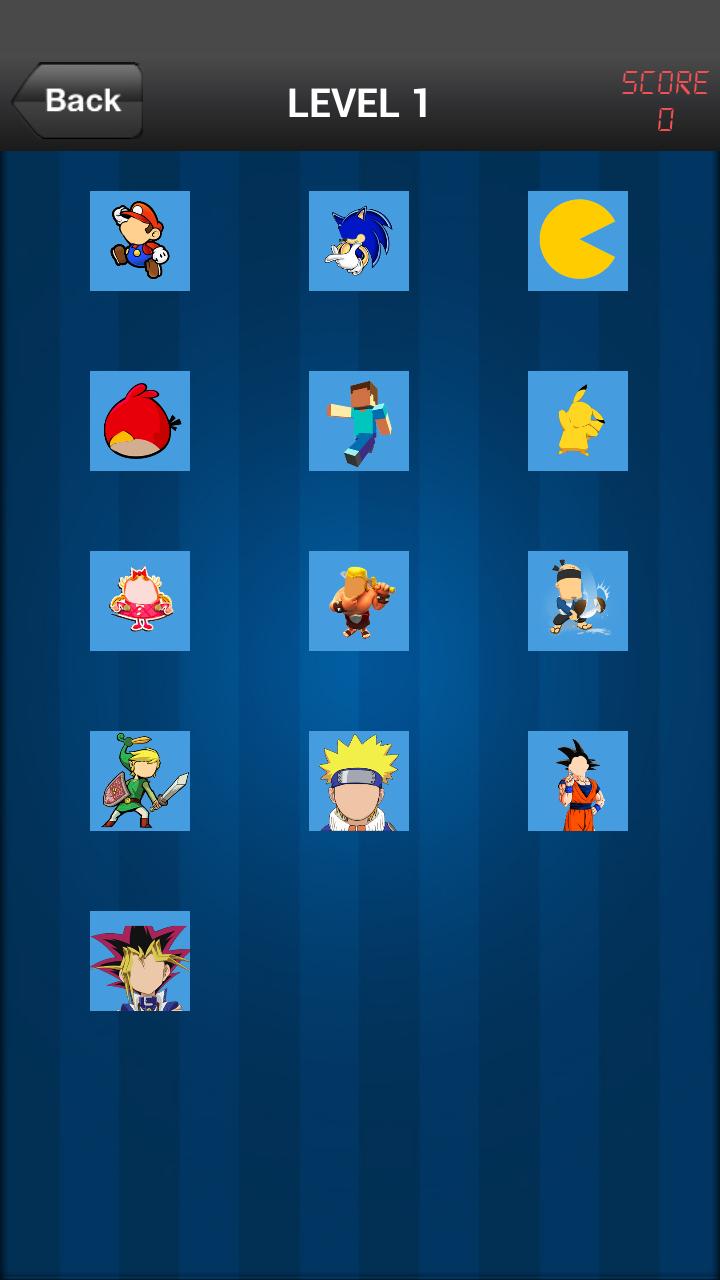Choose the Pikachu character tile
This screenshot has height=1280, width=720.
tap(578, 421)
